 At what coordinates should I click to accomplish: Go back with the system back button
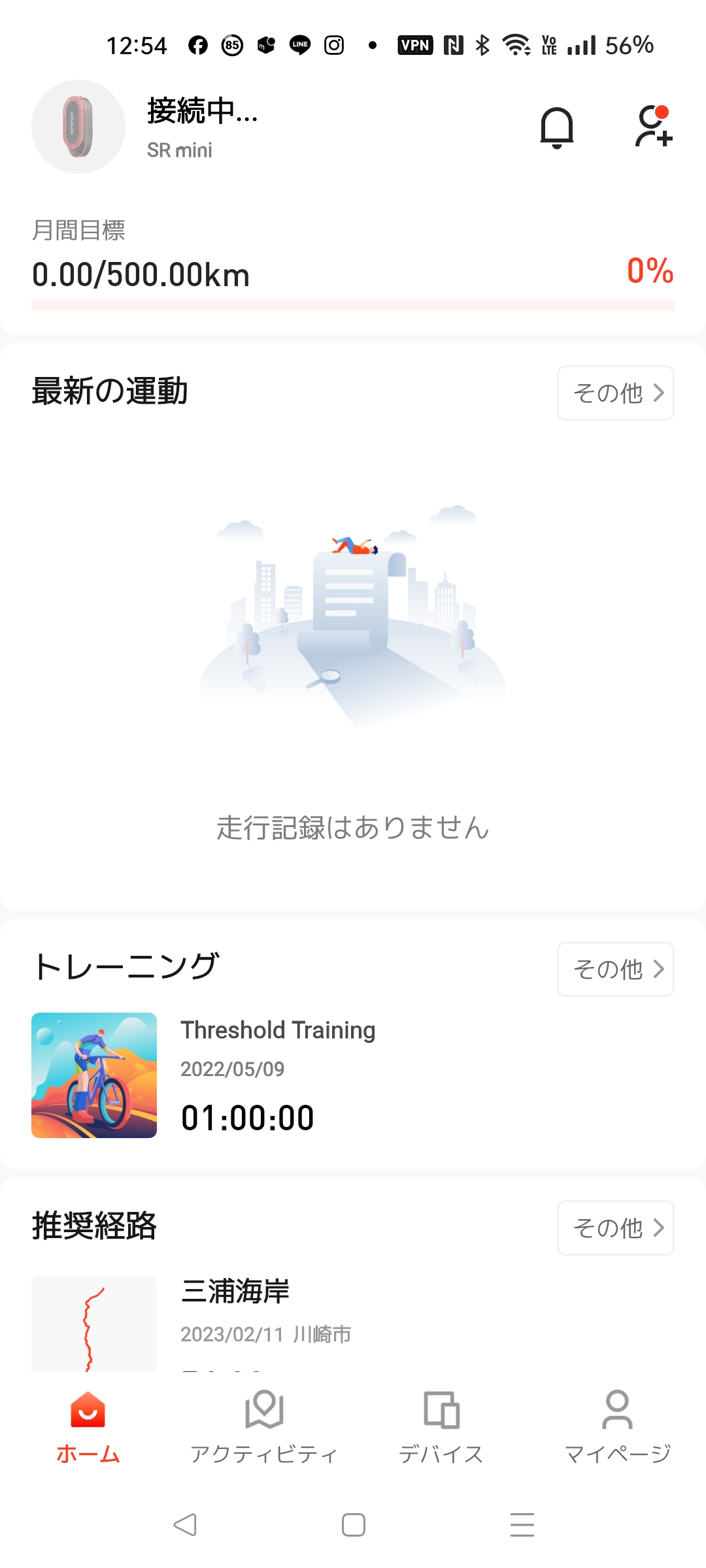[x=185, y=1525]
